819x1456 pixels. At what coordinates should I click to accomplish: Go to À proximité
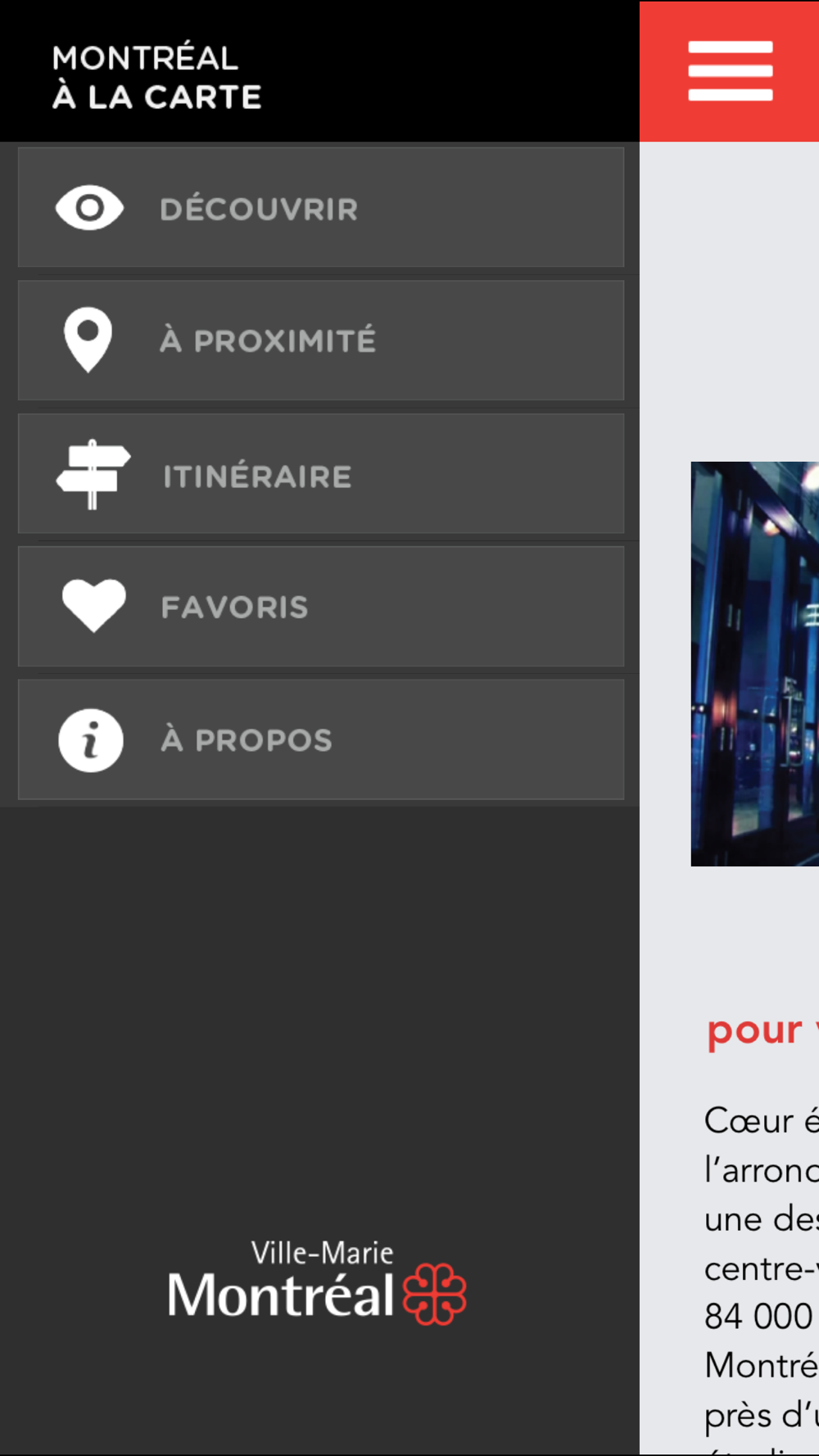tap(321, 341)
